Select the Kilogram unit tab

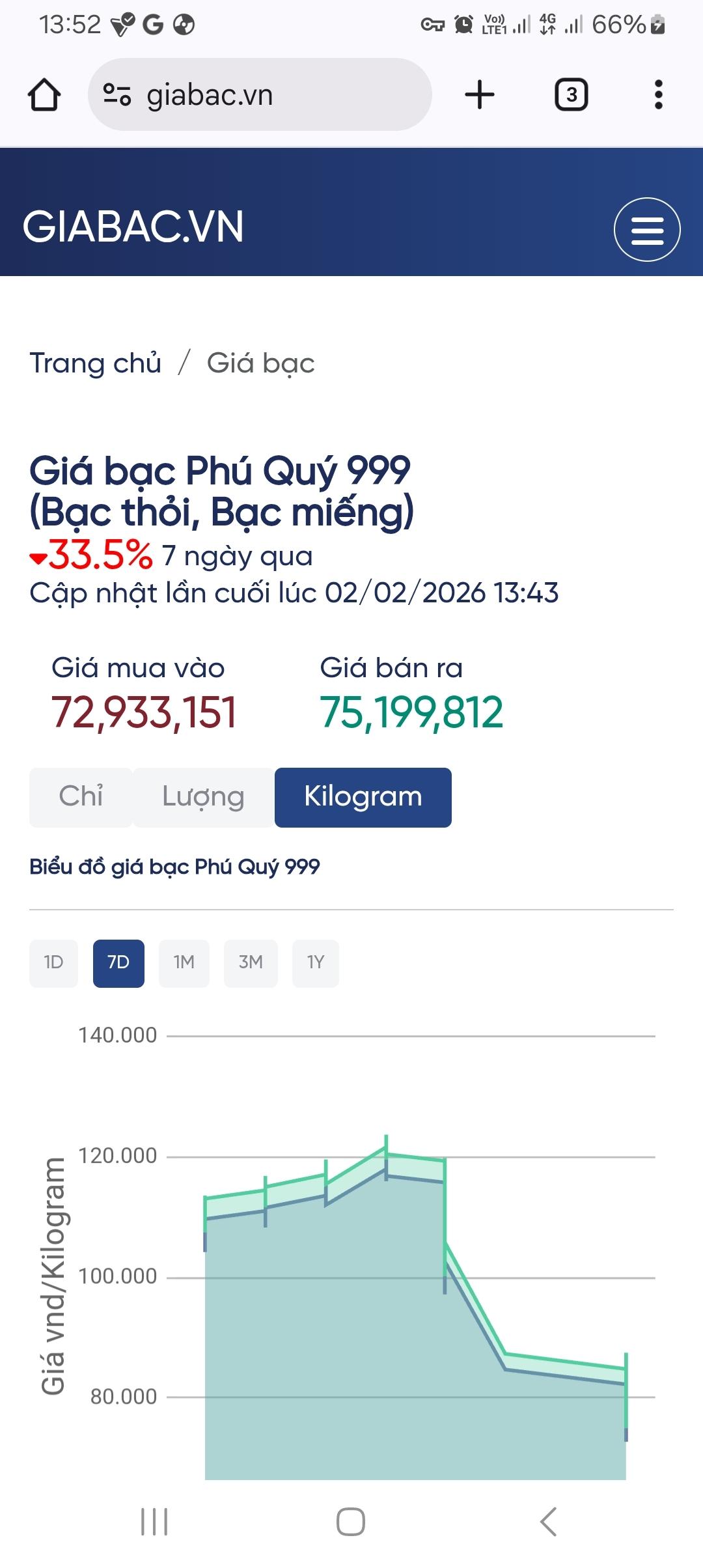coord(363,797)
